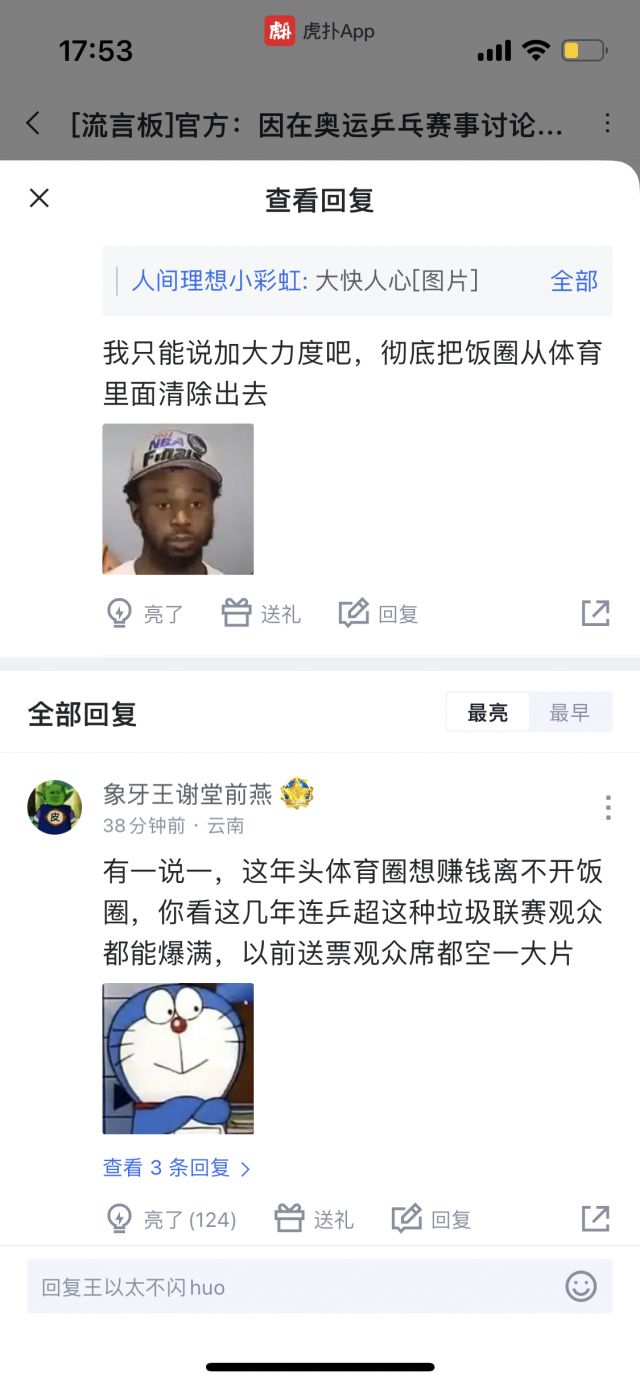Screen dimensions: 640x1385
Task: Switch to 最亮 sorting
Action: pos(488,713)
